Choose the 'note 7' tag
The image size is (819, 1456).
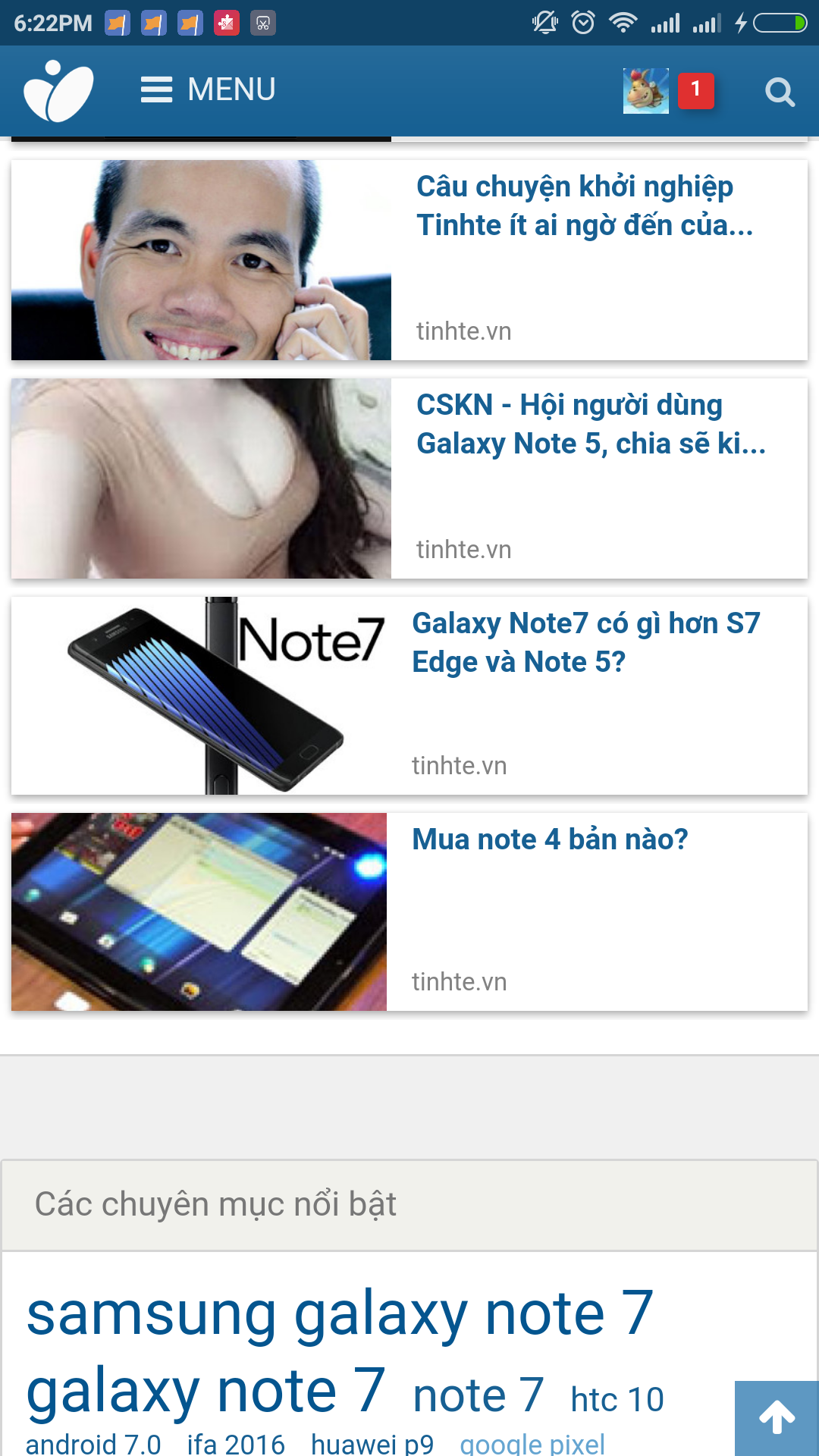479,1395
